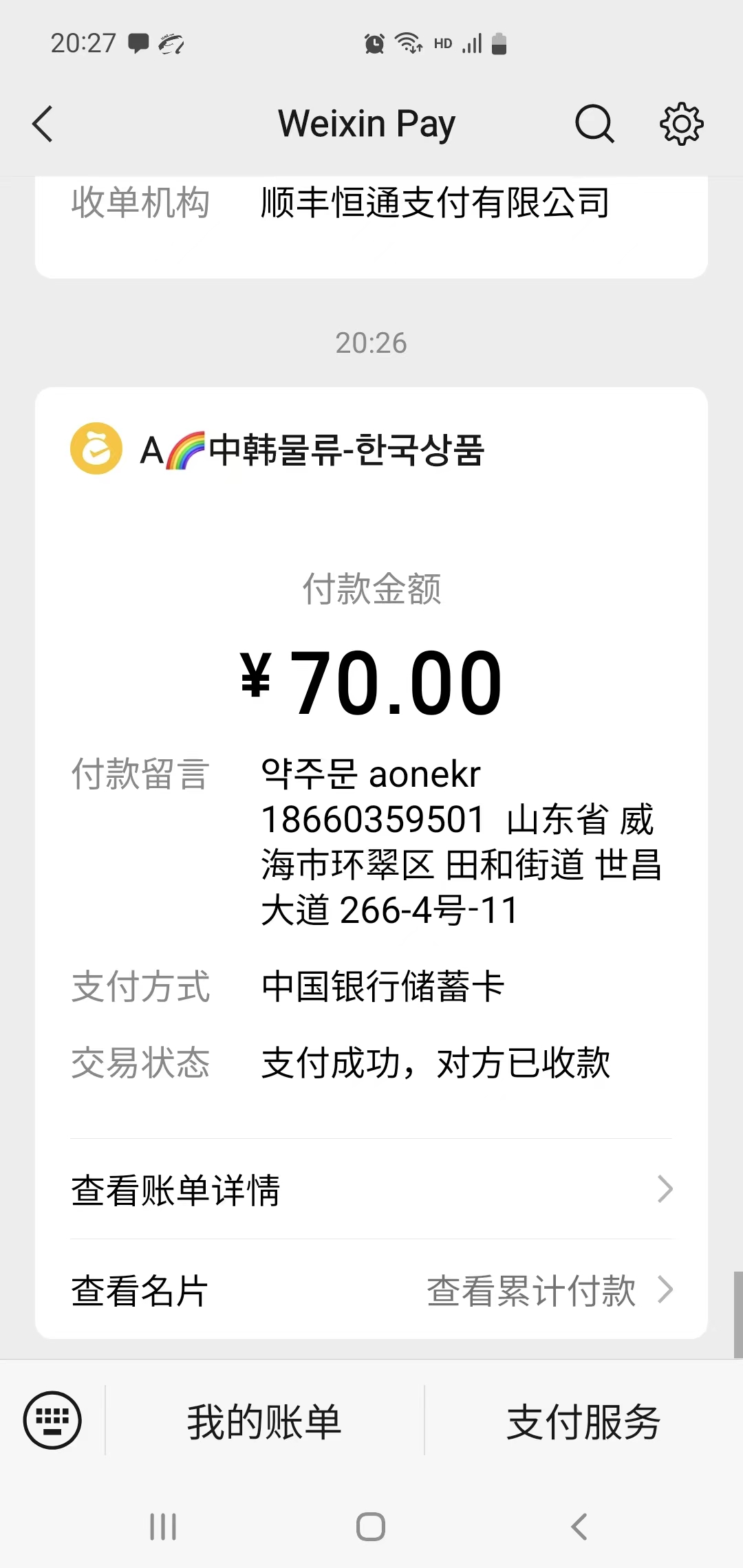Open search in Weixin Pay

point(594,124)
